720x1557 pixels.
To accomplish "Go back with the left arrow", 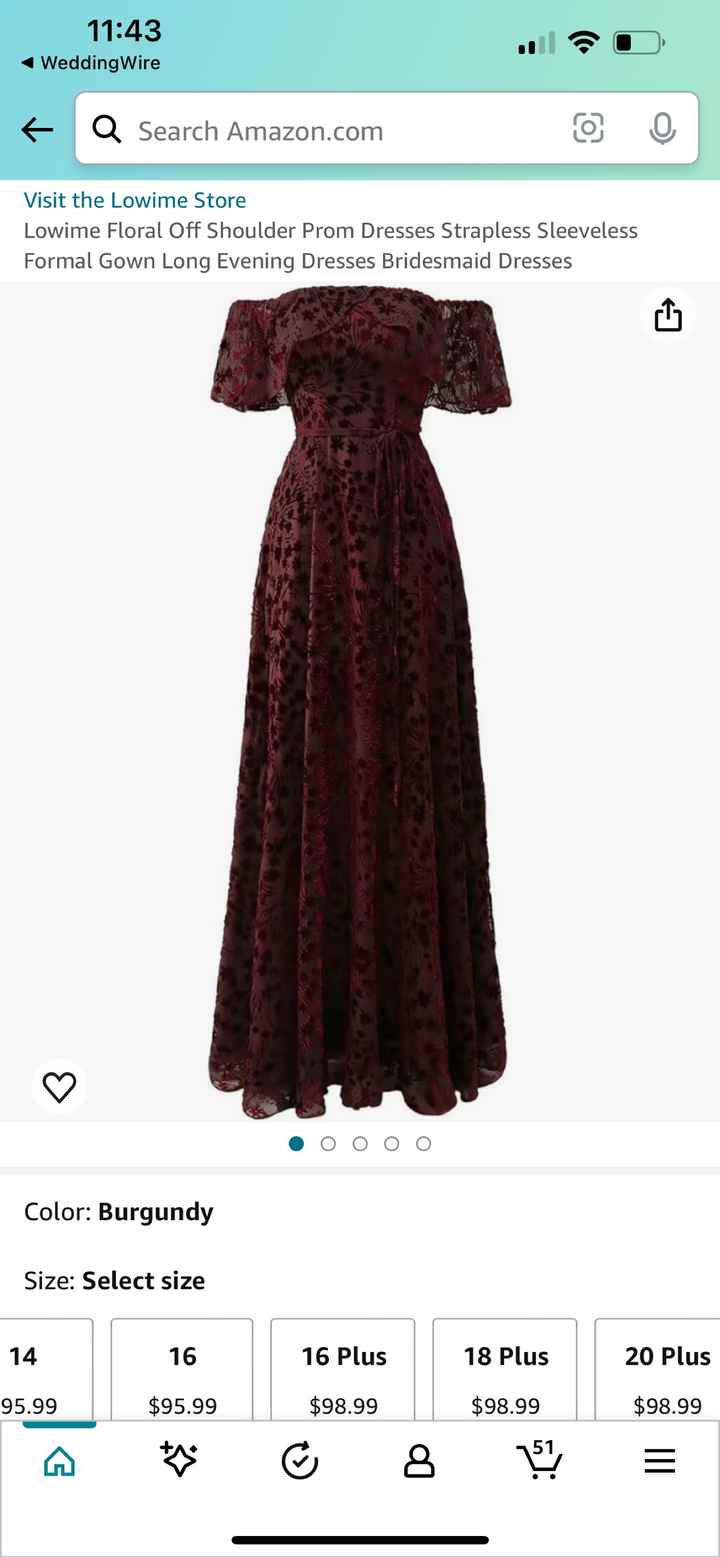I will (37, 129).
